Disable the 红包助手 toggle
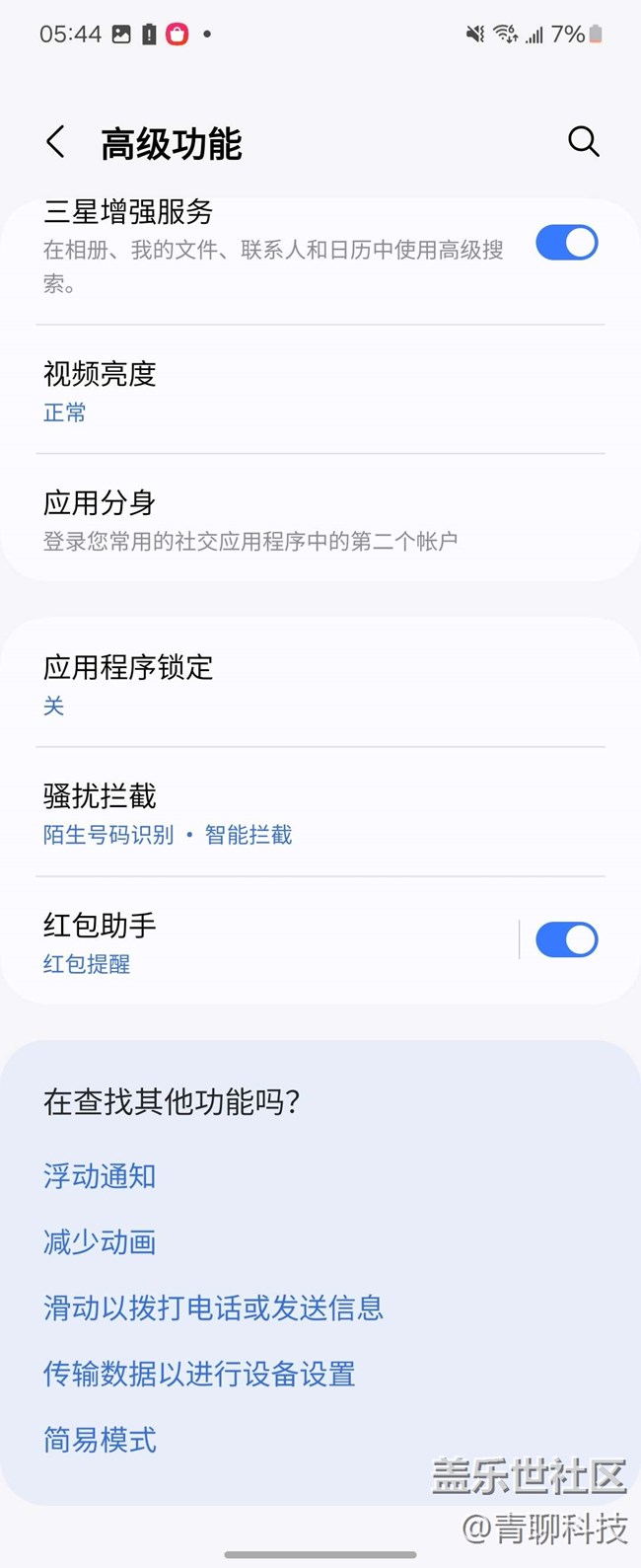The height and width of the screenshot is (1568, 641). 566,940
